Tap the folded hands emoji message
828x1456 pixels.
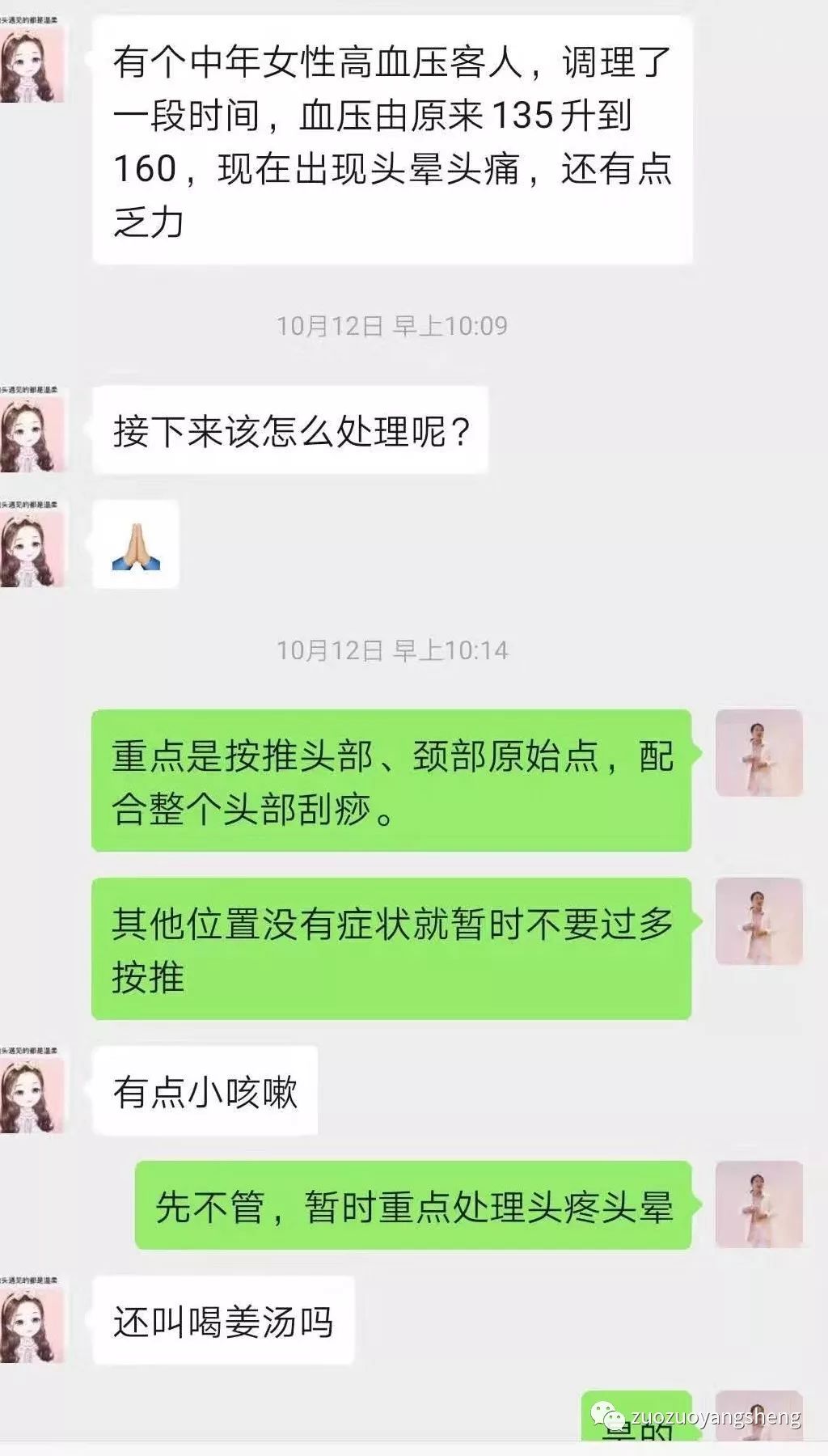[137, 544]
